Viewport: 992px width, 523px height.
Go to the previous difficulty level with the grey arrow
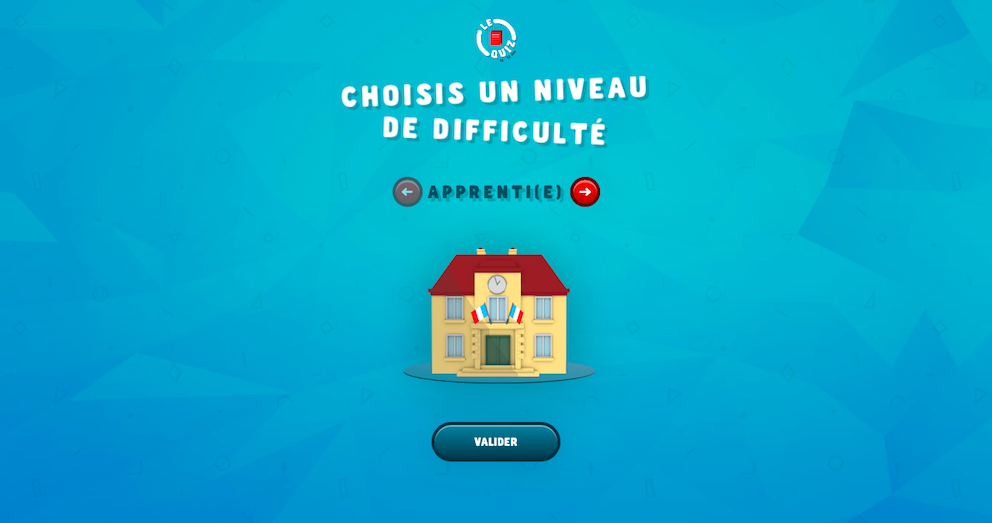pyautogui.click(x=407, y=192)
